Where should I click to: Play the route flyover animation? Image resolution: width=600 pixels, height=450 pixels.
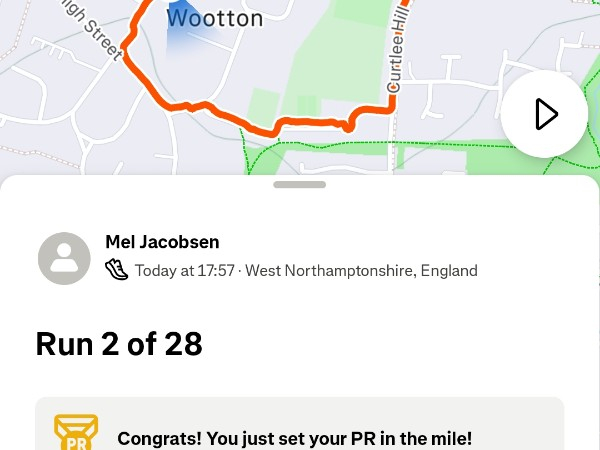pos(544,114)
